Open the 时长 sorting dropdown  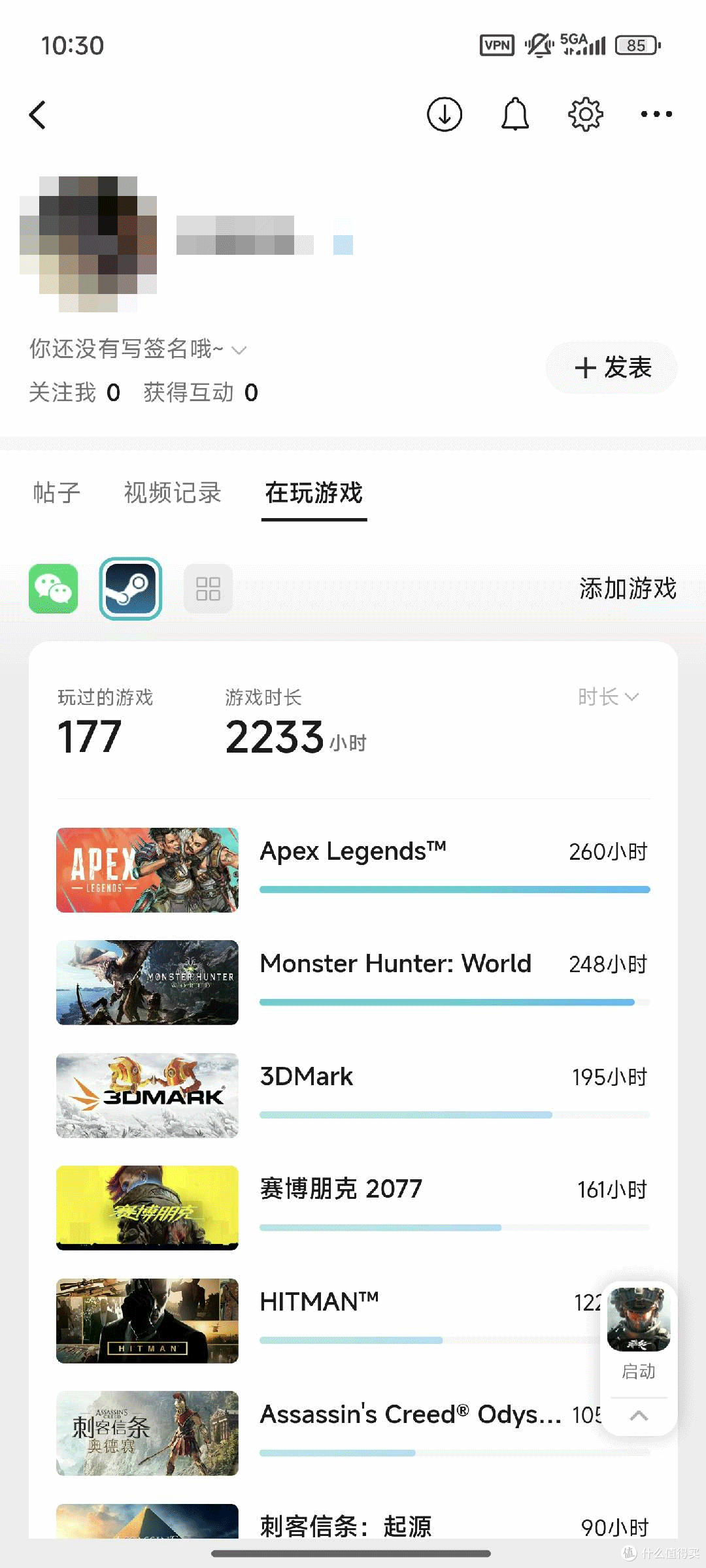click(x=609, y=697)
